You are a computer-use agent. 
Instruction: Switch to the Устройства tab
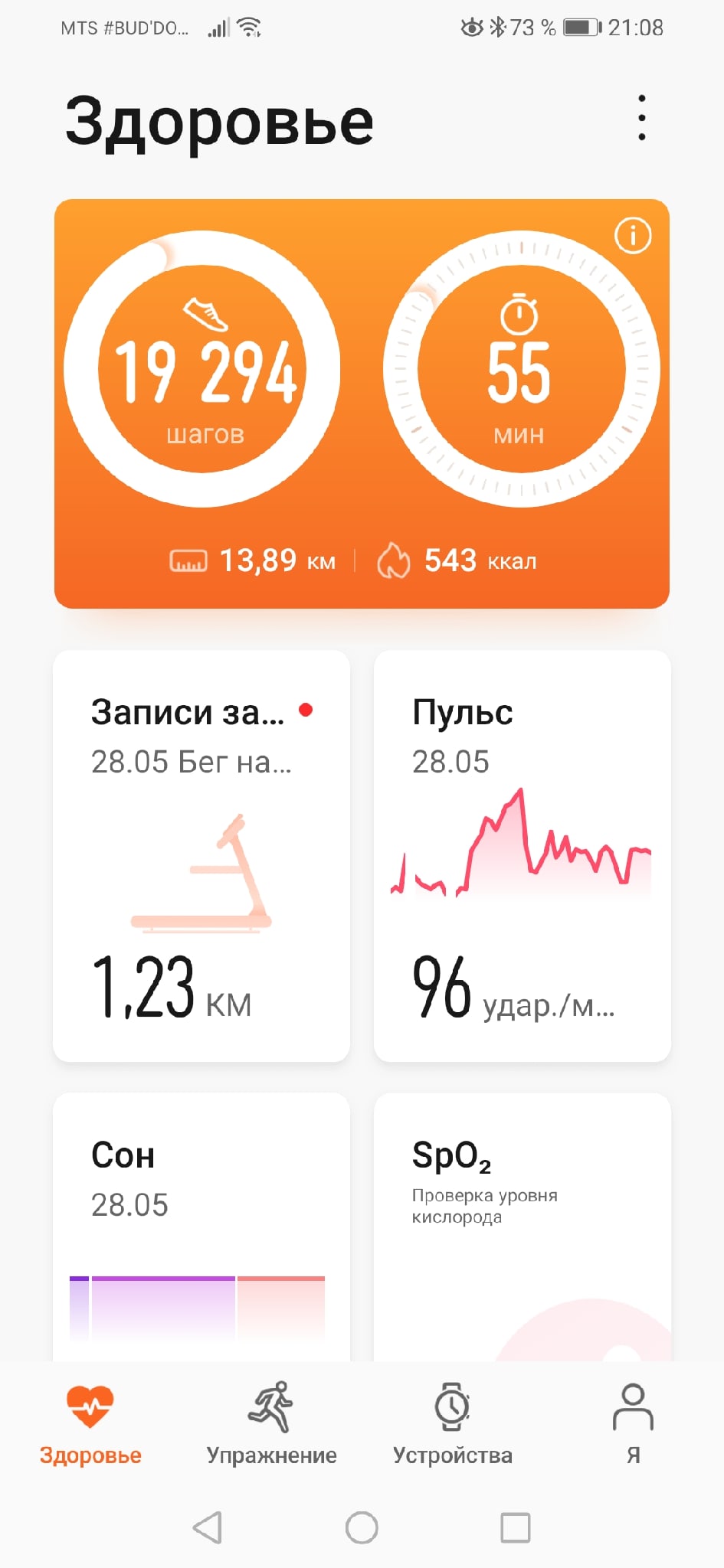pyautogui.click(x=452, y=1424)
